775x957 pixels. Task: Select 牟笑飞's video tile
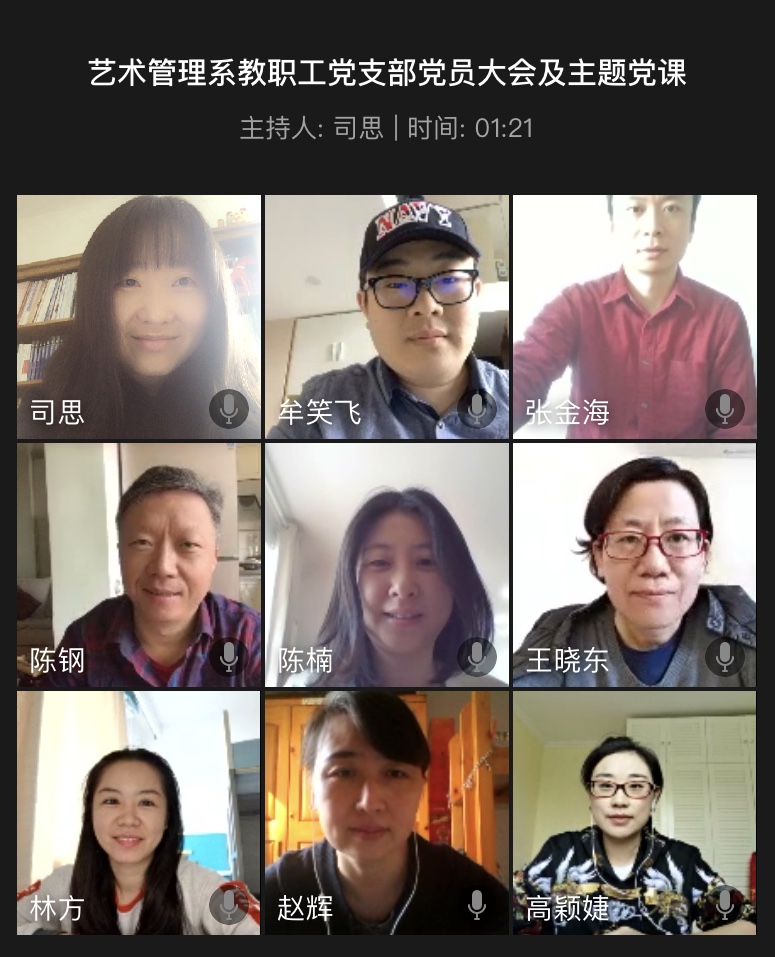[x=386, y=316]
